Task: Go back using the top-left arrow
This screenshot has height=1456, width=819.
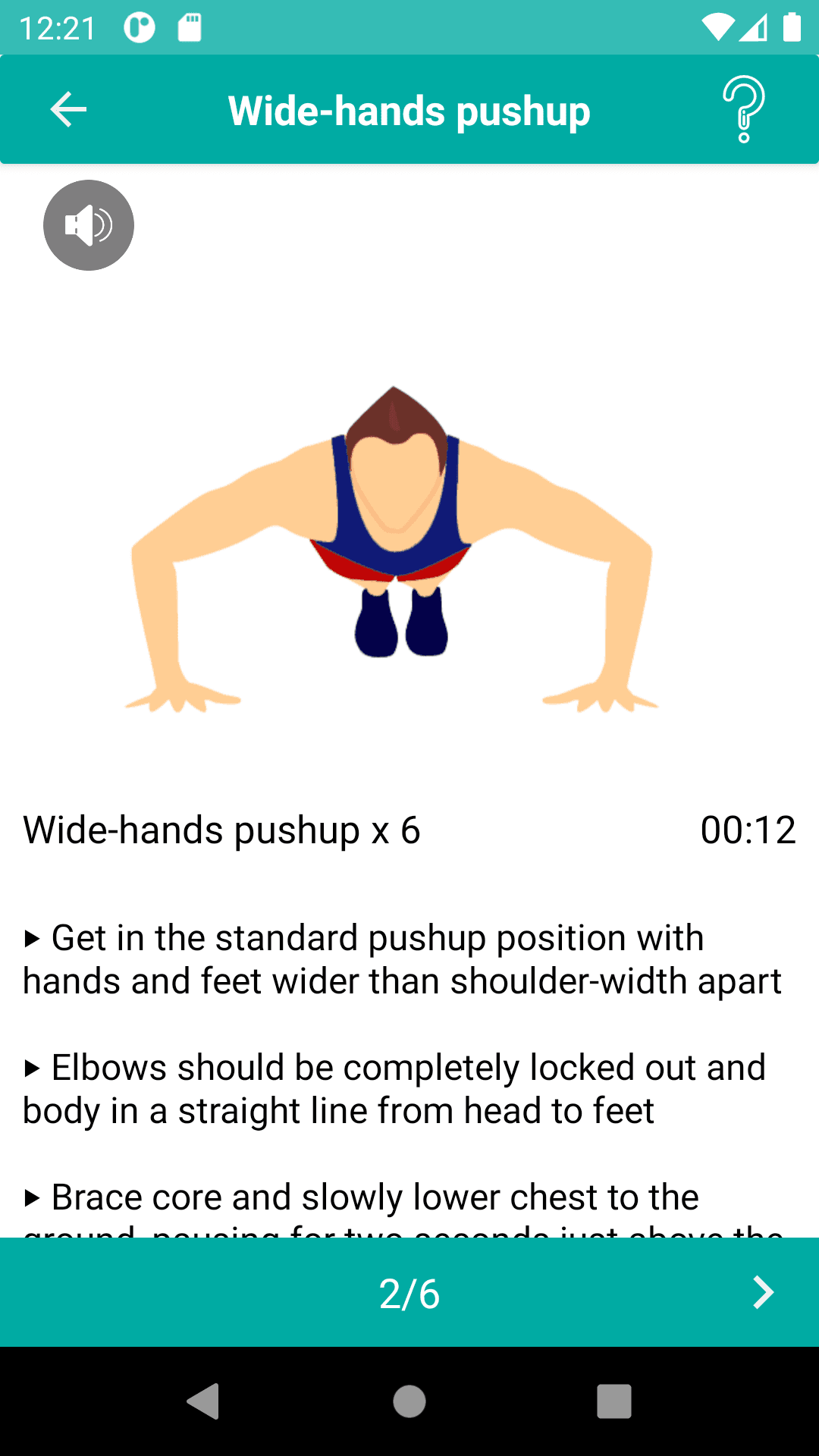Action: click(68, 110)
